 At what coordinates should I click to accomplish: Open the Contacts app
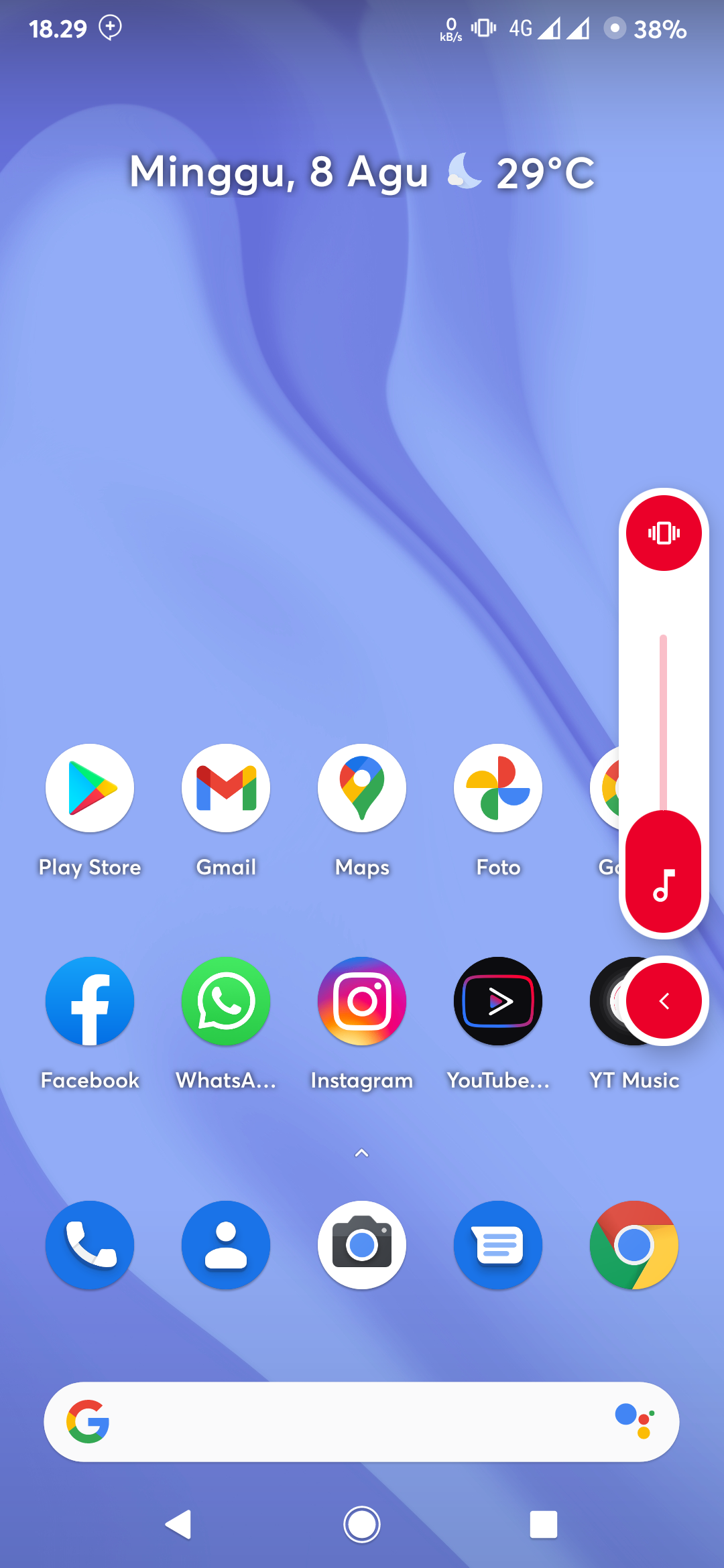point(226,1245)
